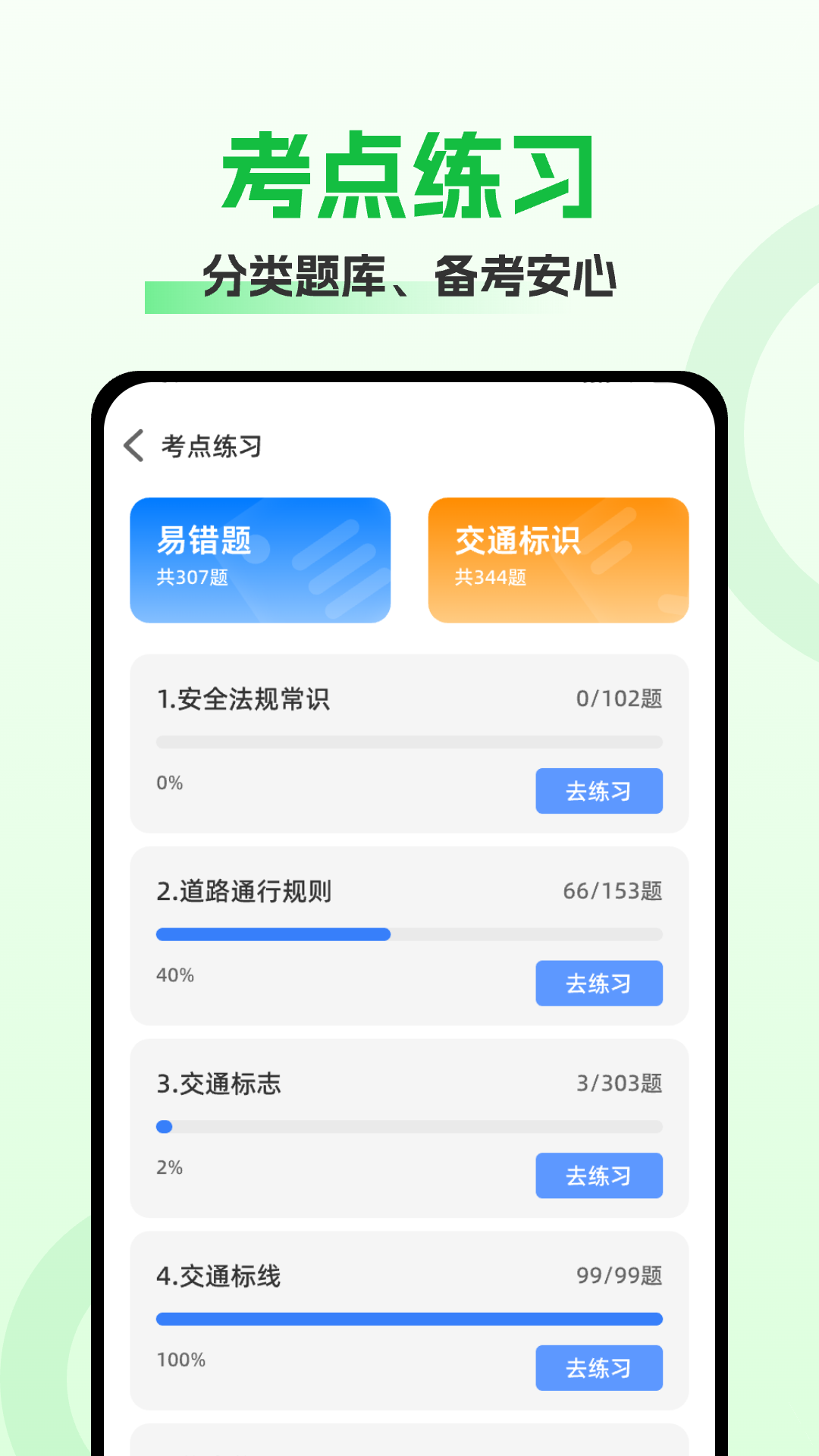Tap the progress bar under 交通标志
This screenshot has height=1456, width=819.
click(x=409, y=1127)
